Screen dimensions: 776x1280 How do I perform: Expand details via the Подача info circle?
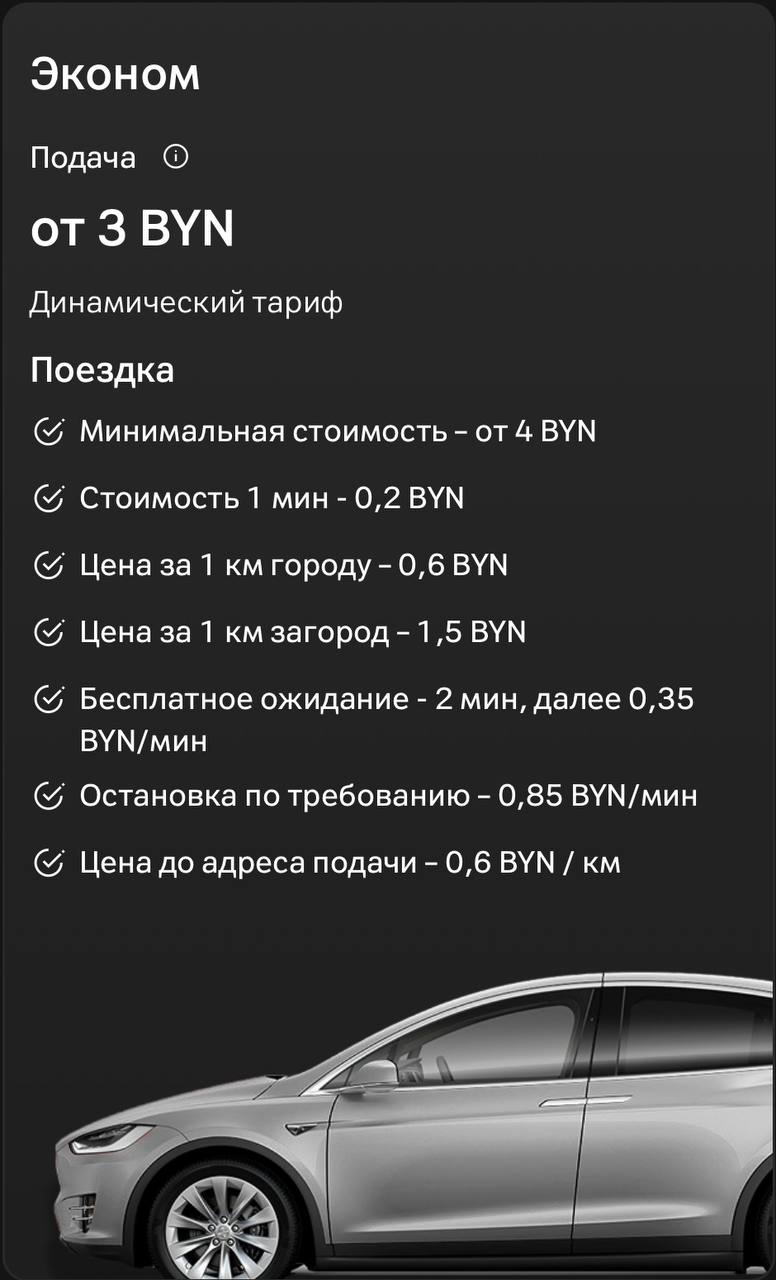(176, 156)
